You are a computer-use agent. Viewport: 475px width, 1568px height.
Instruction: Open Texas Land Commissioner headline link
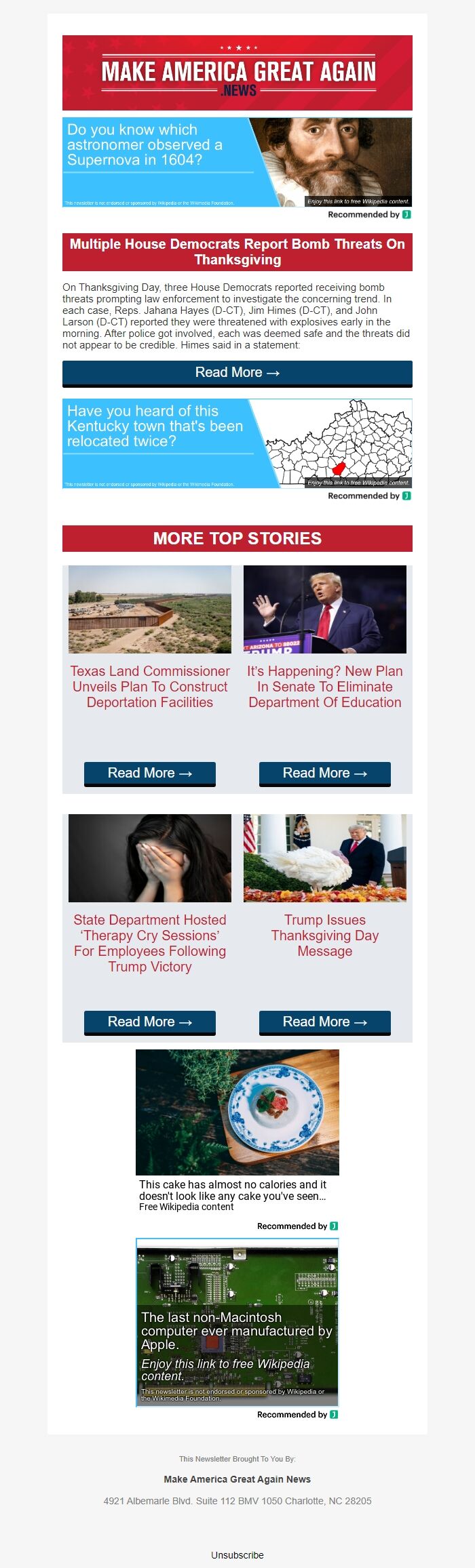pyautogui.click(x=149, y=687)
